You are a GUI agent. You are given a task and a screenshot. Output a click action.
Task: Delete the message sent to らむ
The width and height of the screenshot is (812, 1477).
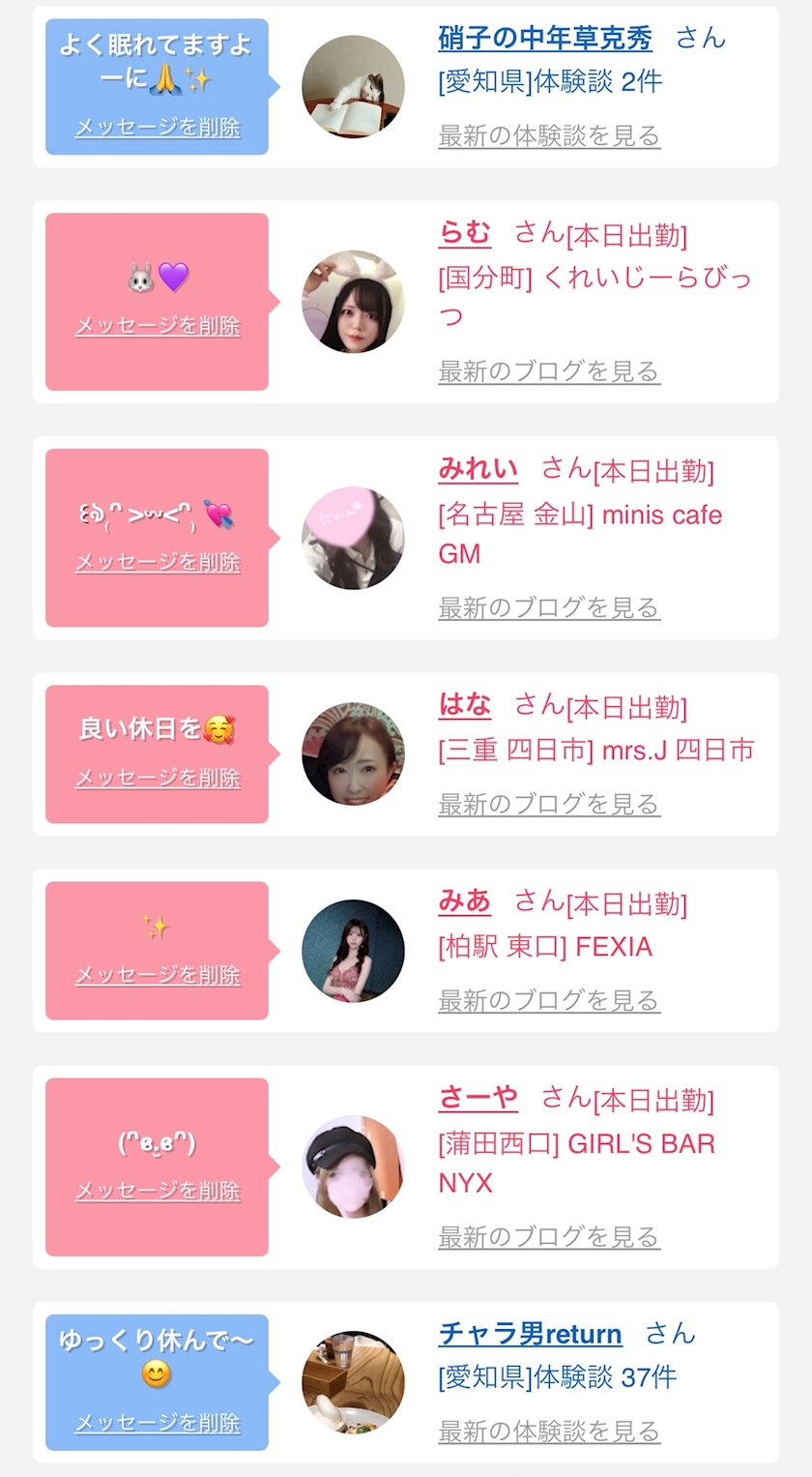[x=158, y=326]
